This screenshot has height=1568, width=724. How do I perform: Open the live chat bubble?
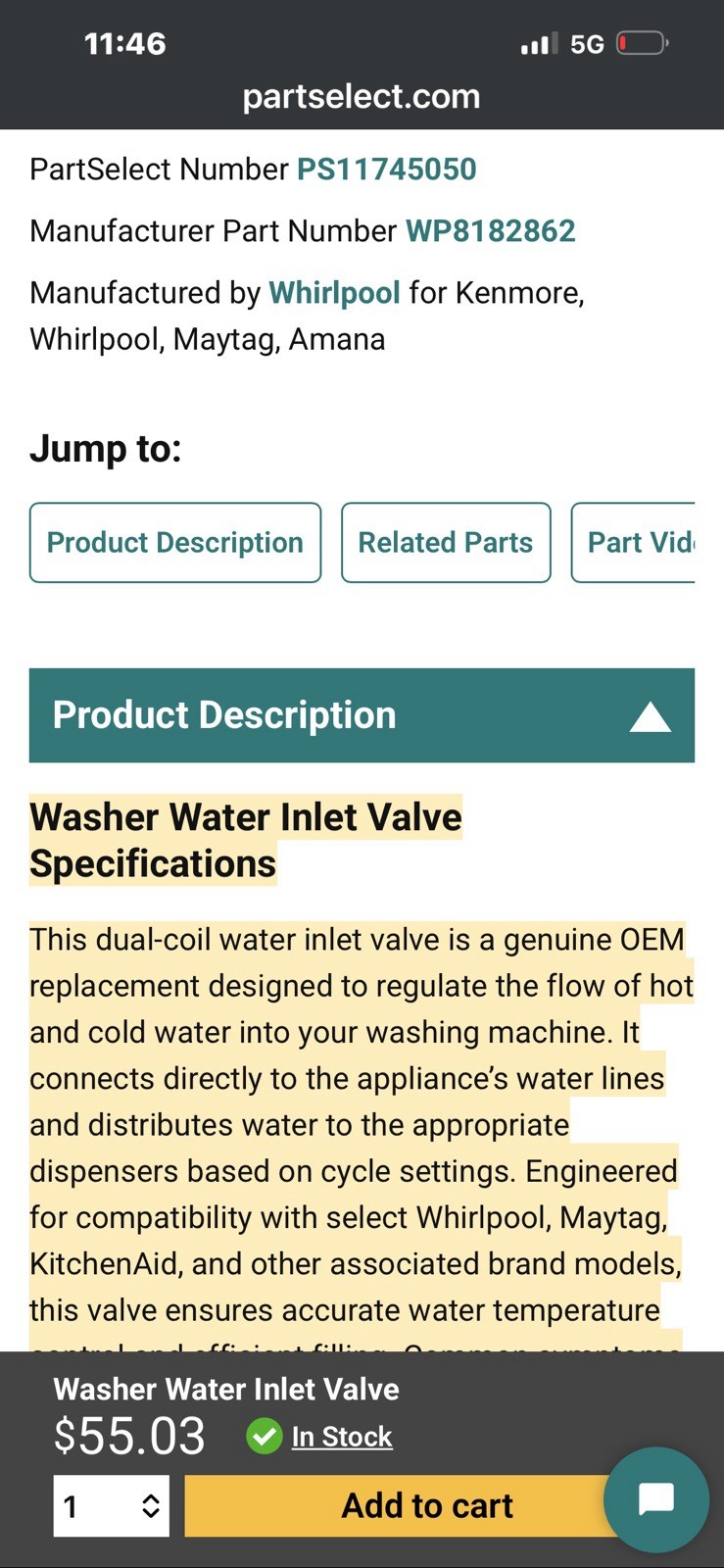click(655, 1498)
